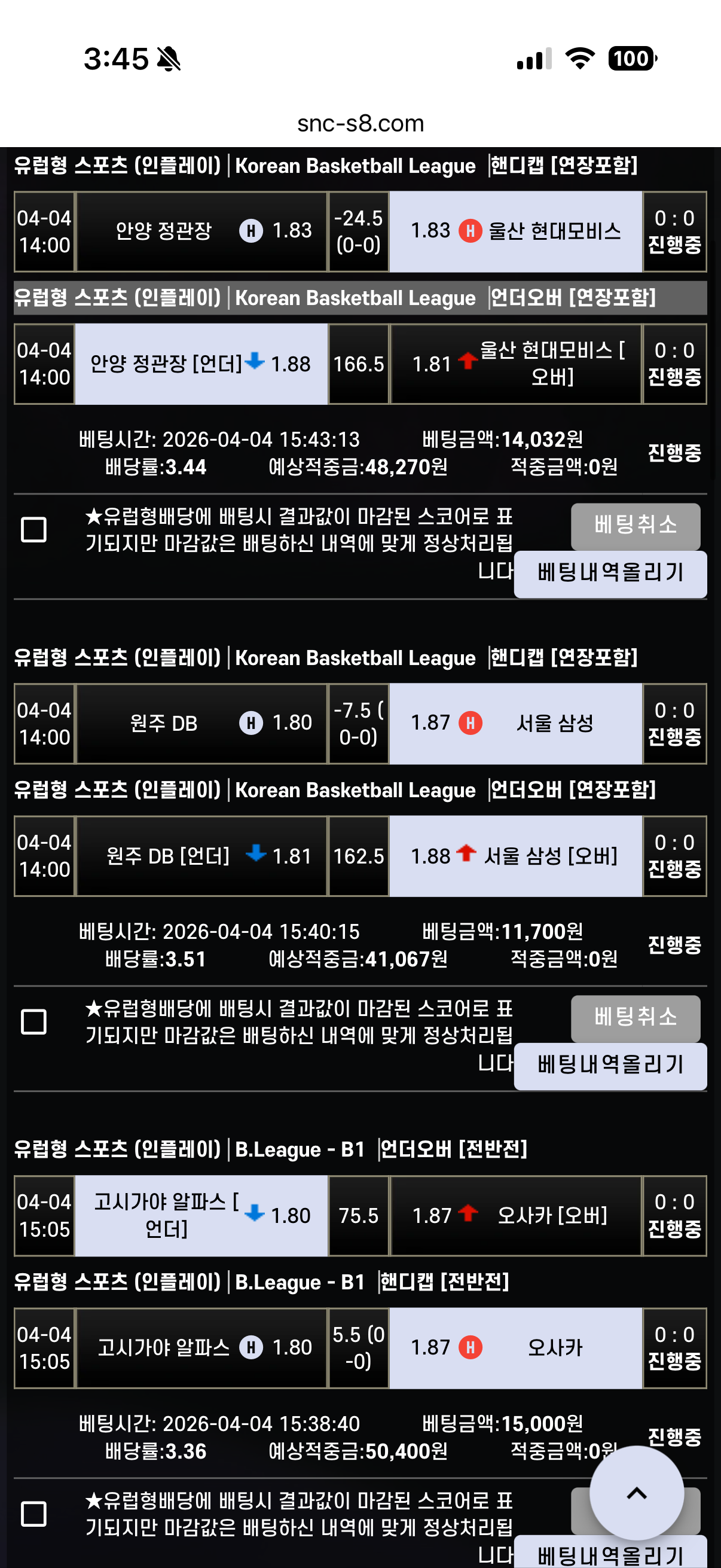
Task: Open the snc-s8.com address bar
Action: coord(360,124)
